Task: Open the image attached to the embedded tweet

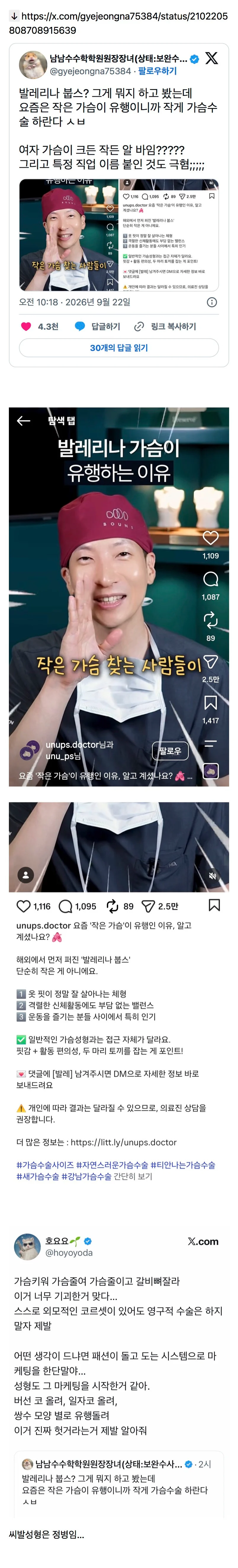Action: 119,235
